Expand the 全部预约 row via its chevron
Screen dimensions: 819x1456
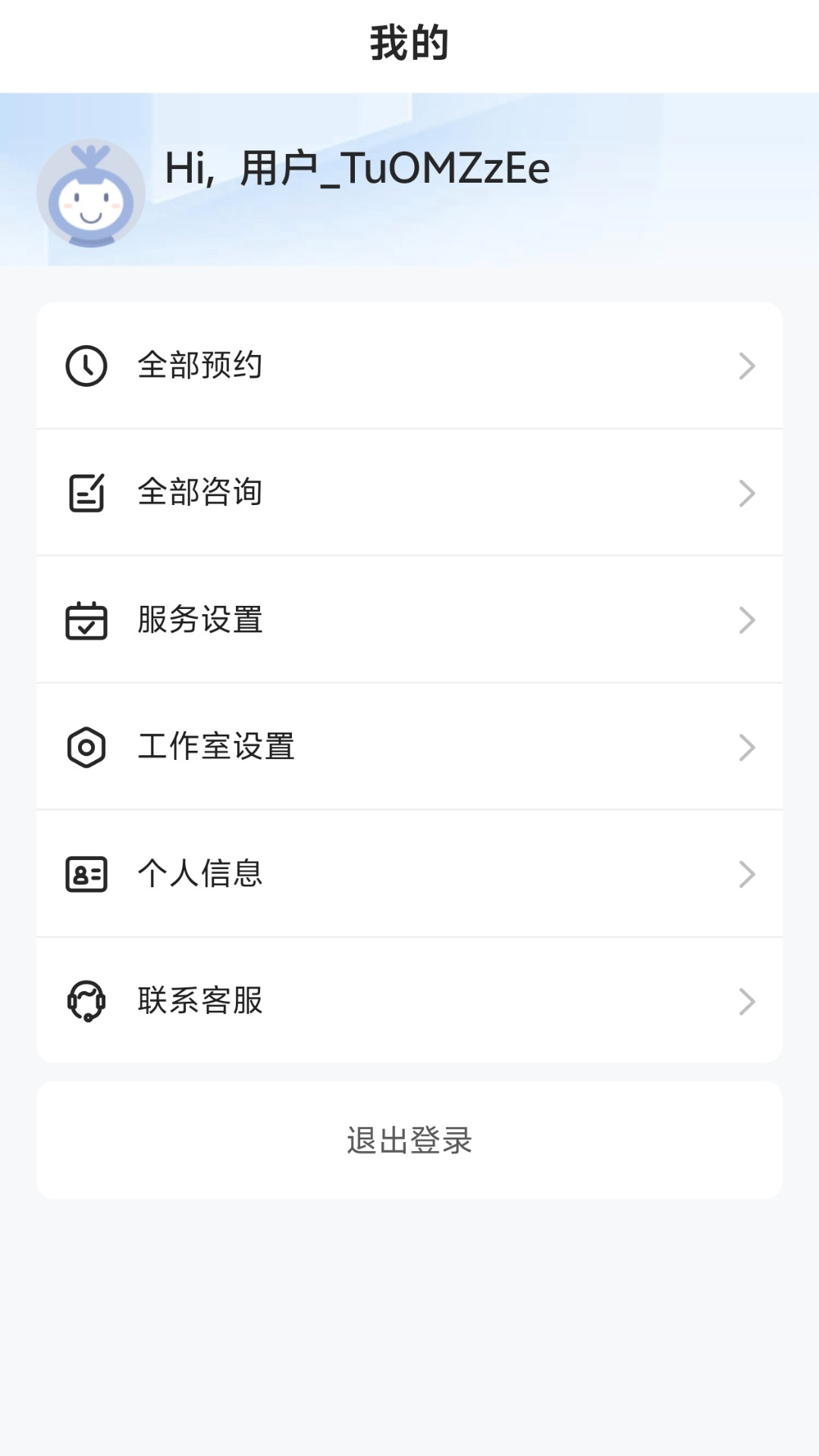point(747,366)
